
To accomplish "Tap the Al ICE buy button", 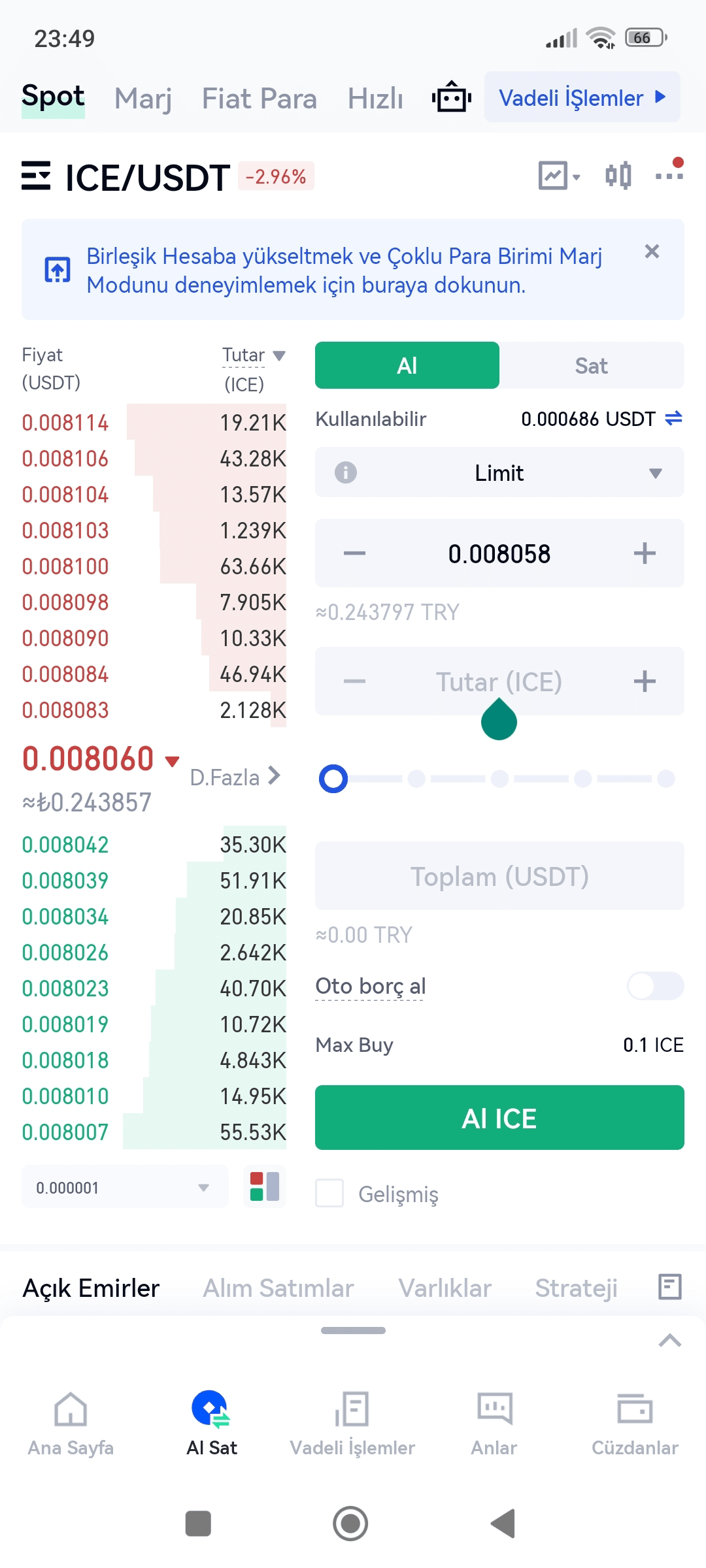I will [x=499, y=1118].
